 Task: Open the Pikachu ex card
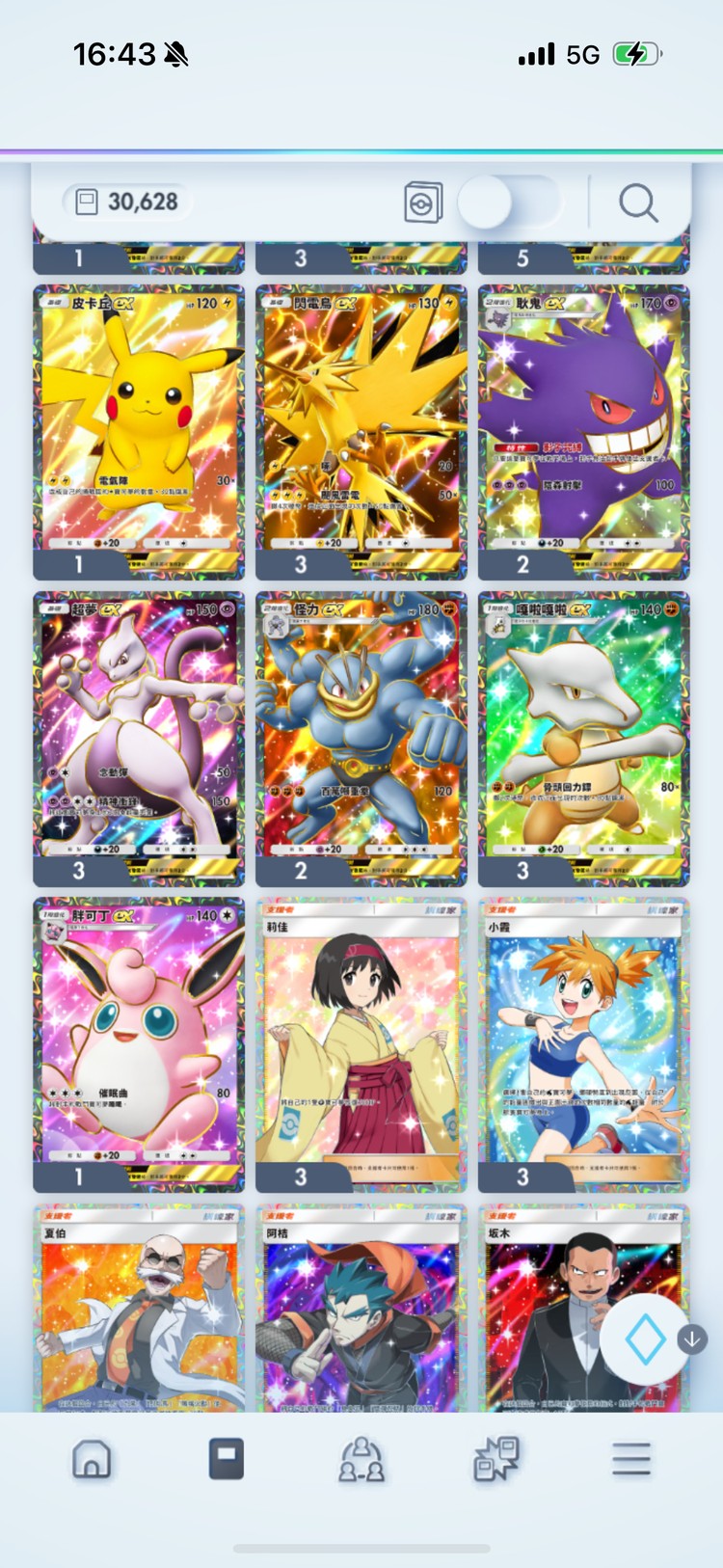tap(139, 419)
